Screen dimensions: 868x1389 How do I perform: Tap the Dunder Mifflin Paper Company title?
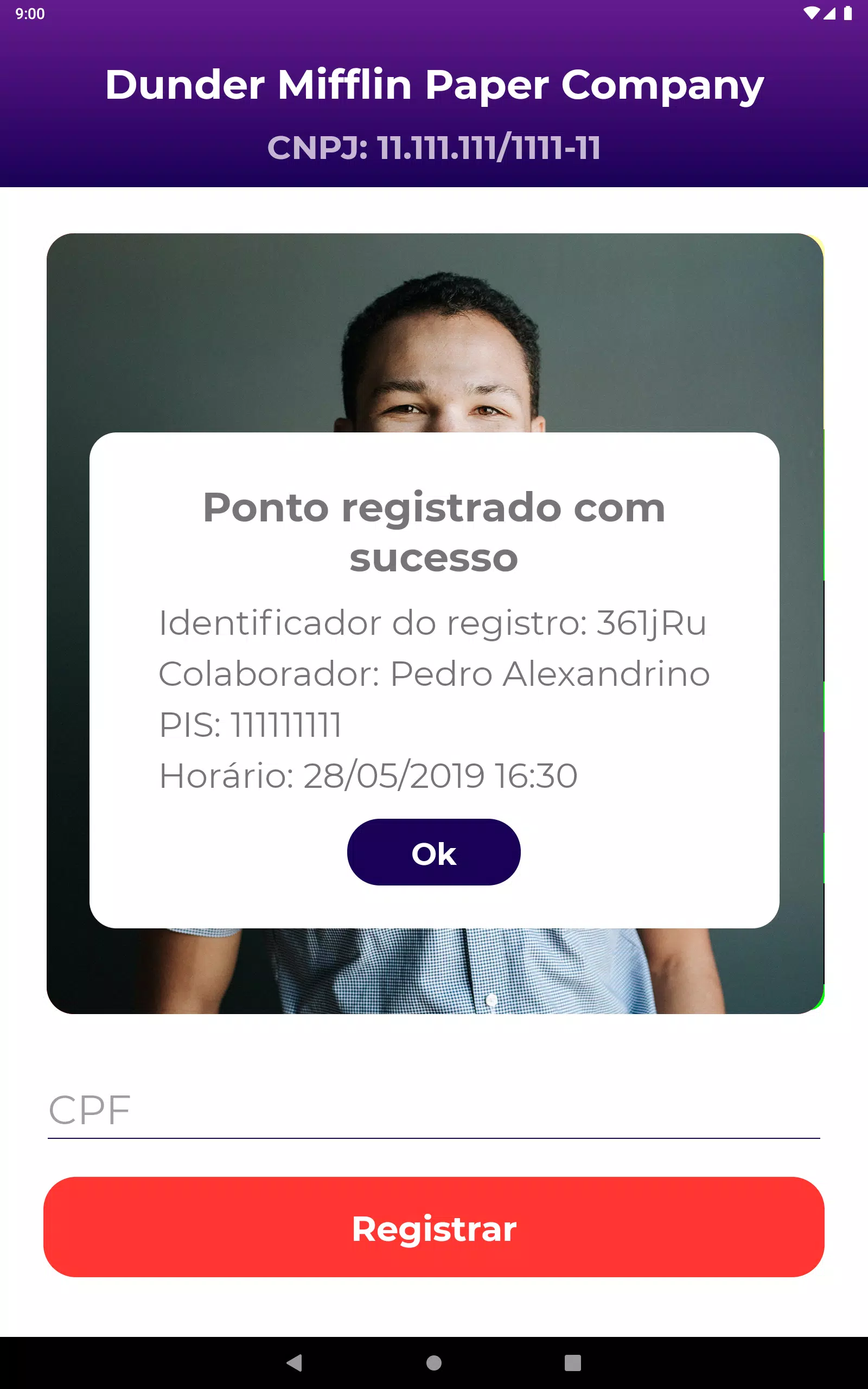[434, 86]
